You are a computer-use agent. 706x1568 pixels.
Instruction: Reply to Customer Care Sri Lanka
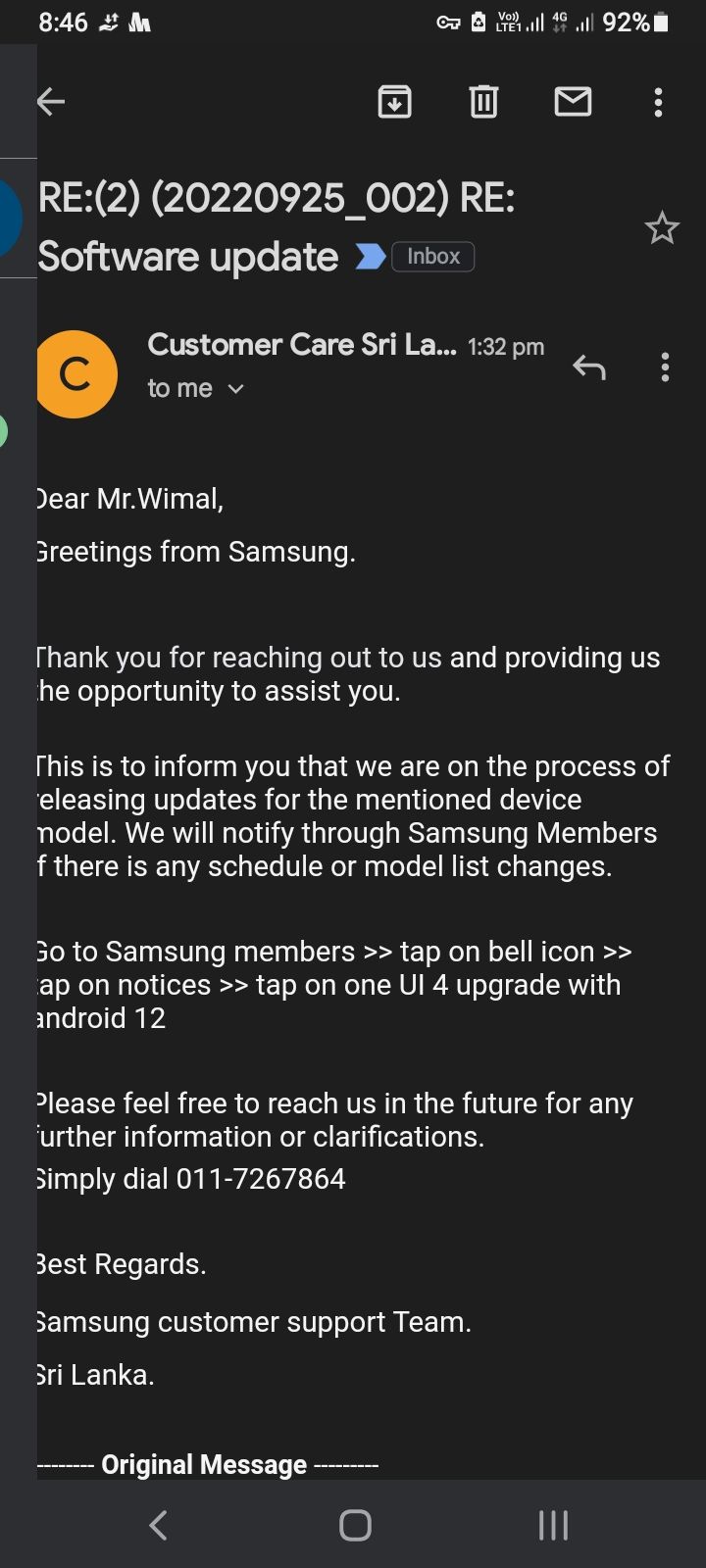point(589,367)
